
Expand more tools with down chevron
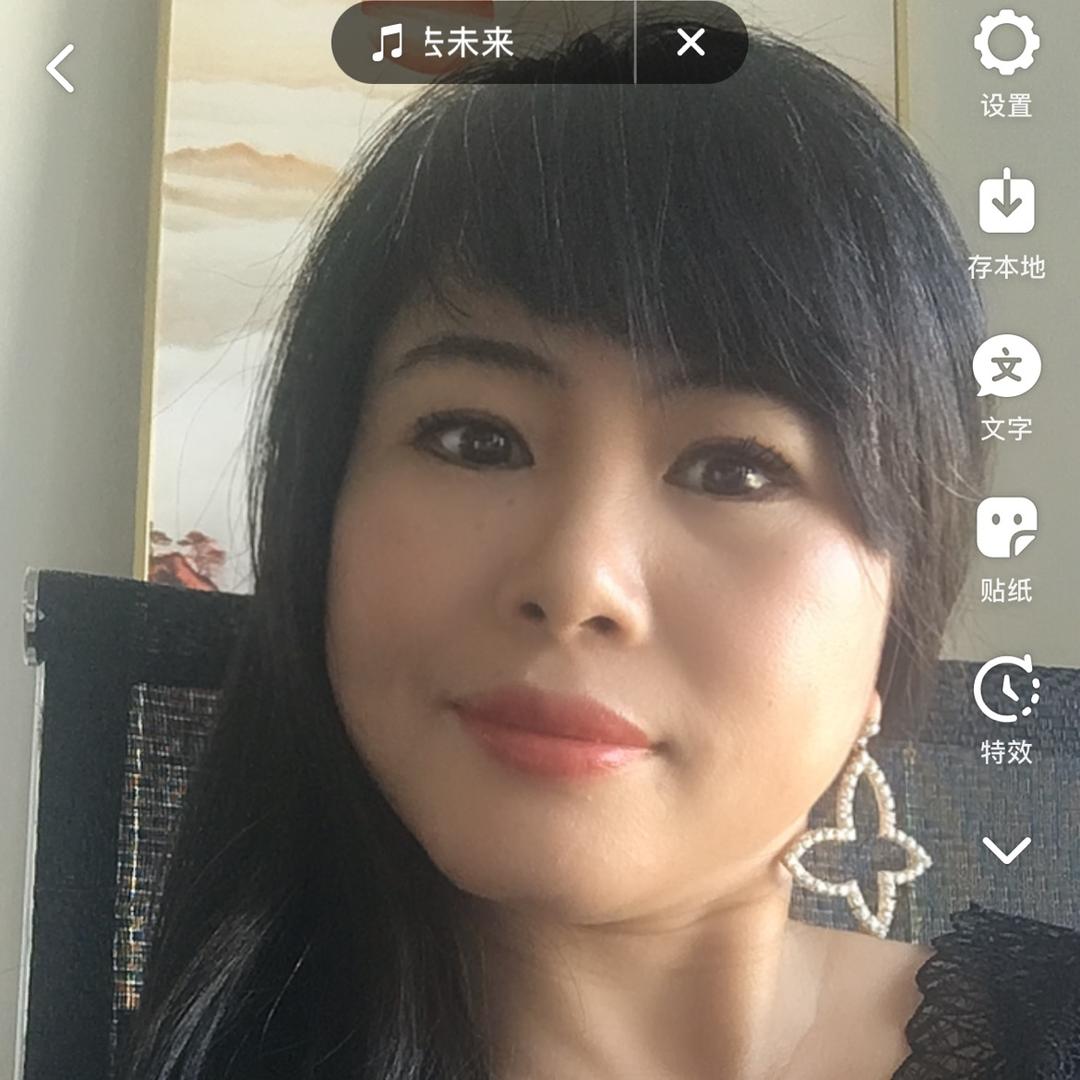(x=1006, y=850)
